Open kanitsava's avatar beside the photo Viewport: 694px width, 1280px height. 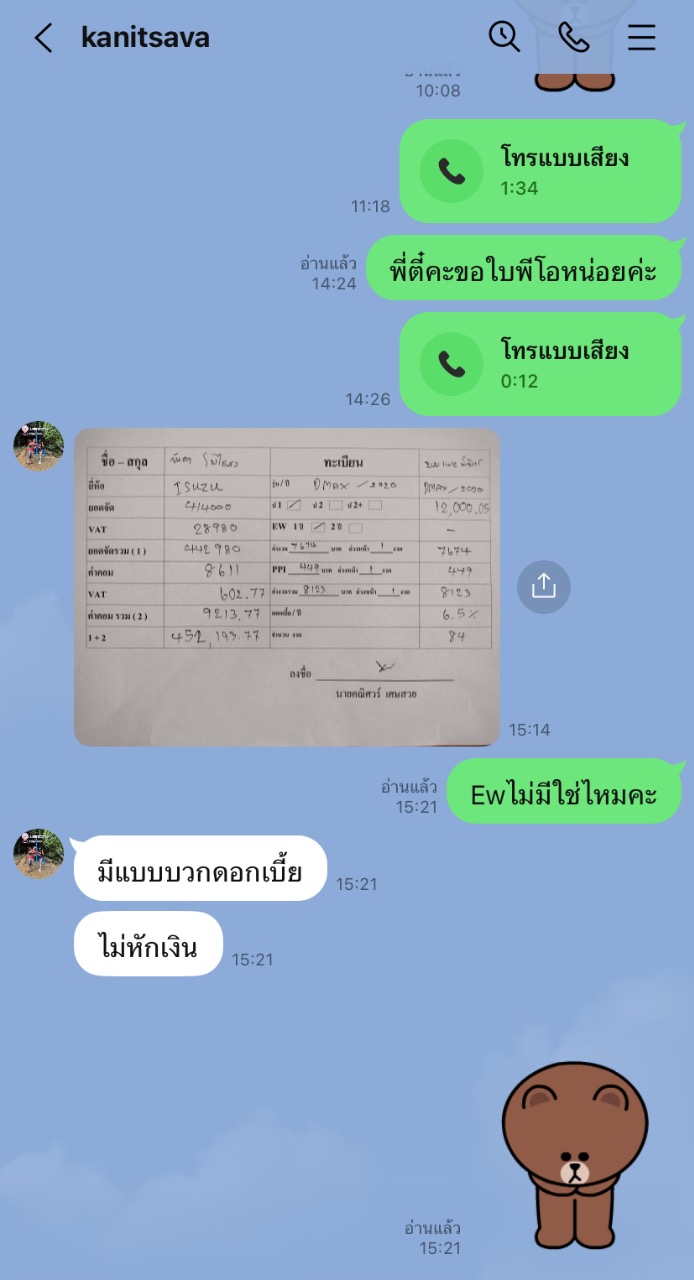click(38, 446)
